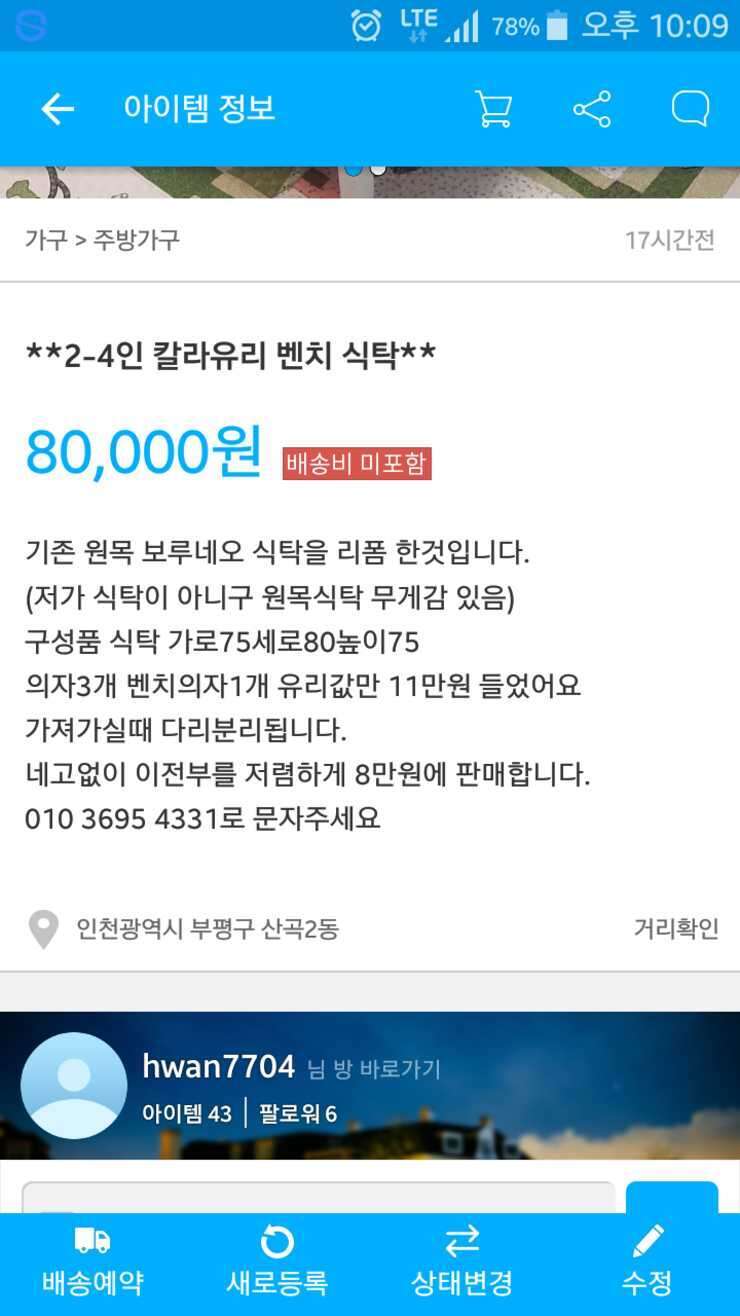Image resolution: width=740 pixels, height=1316 pixels.
Task: Share this item listing
Action: coord(592,109)
